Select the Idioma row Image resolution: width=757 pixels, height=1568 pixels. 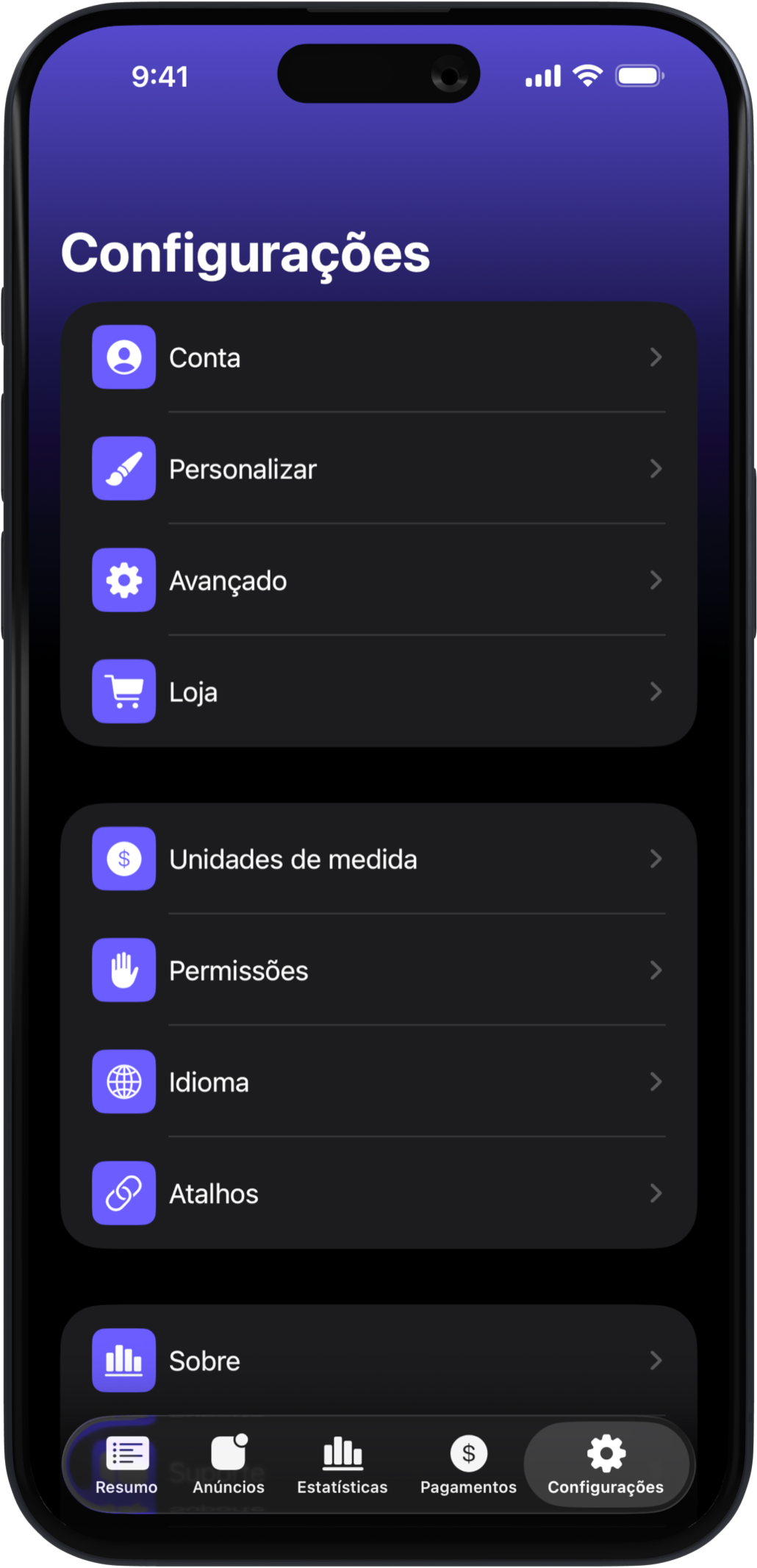coord(378,1082)
